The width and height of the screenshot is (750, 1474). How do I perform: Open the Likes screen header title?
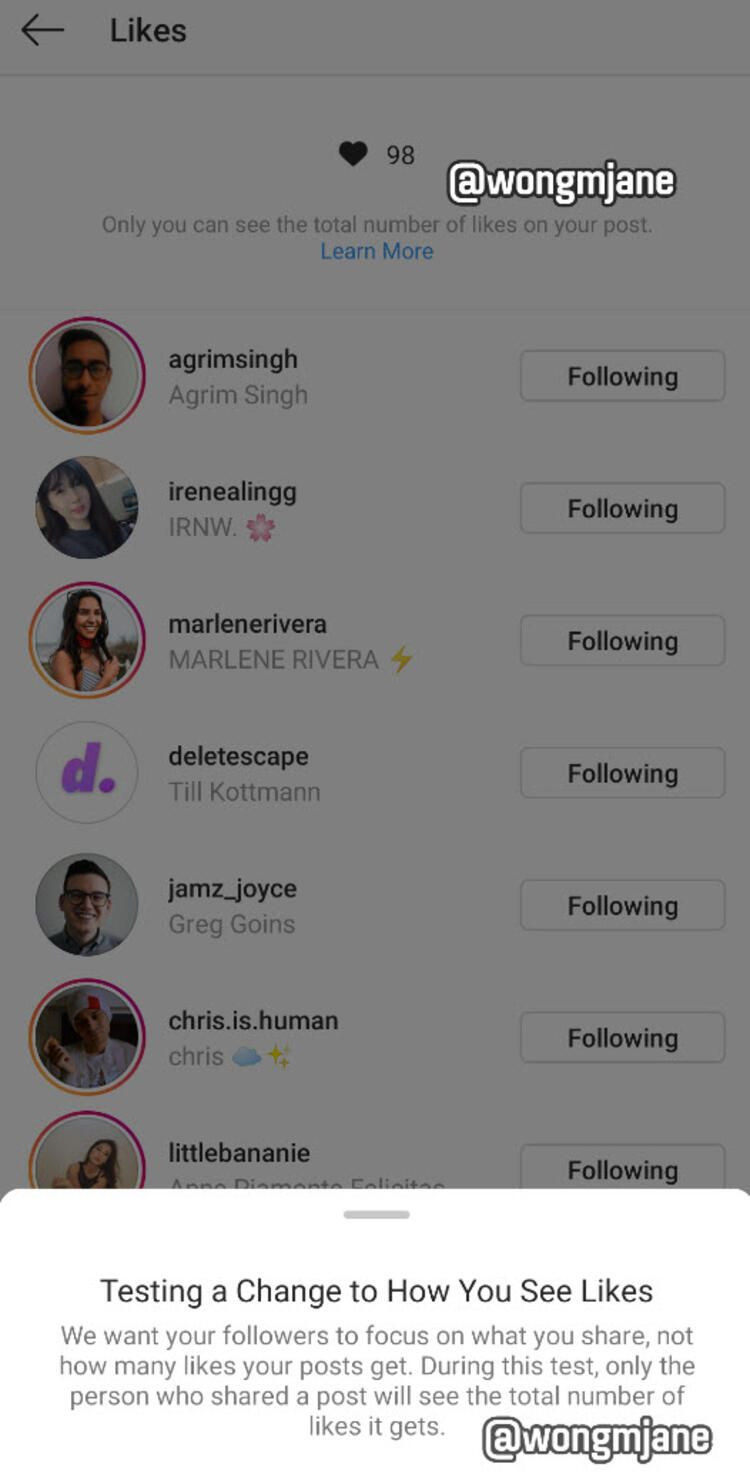pos(146,30)
